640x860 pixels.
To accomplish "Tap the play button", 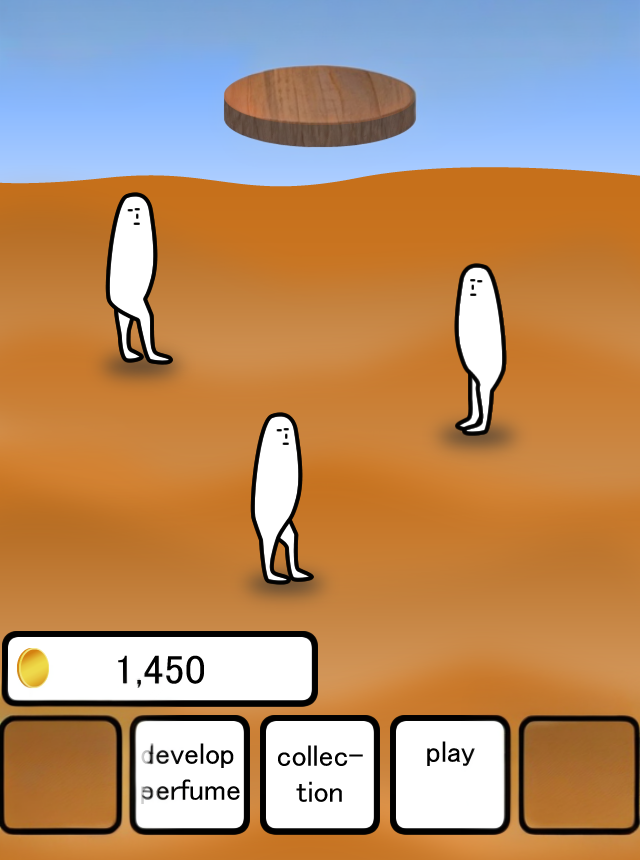I will tap(450, 774).
